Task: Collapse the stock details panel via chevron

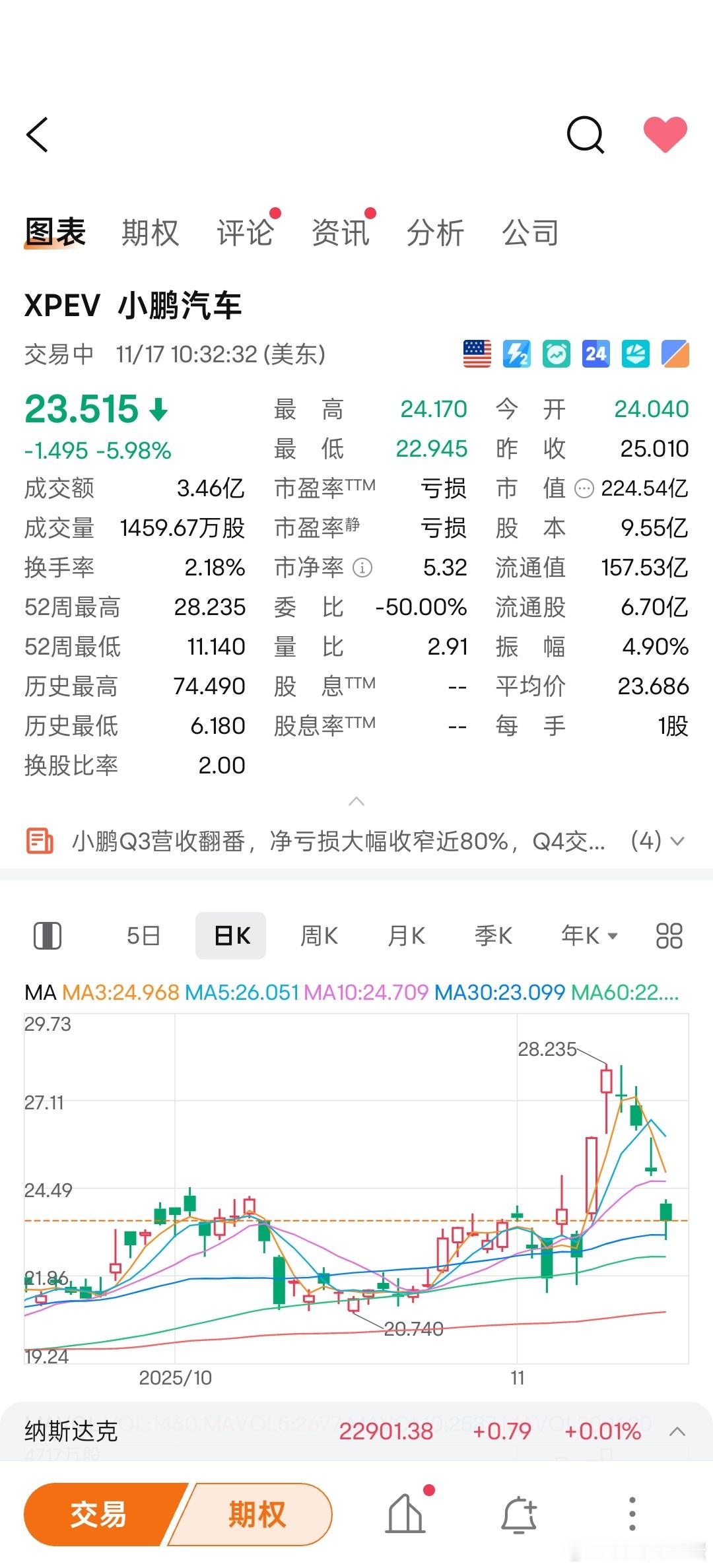Action: 357,800
